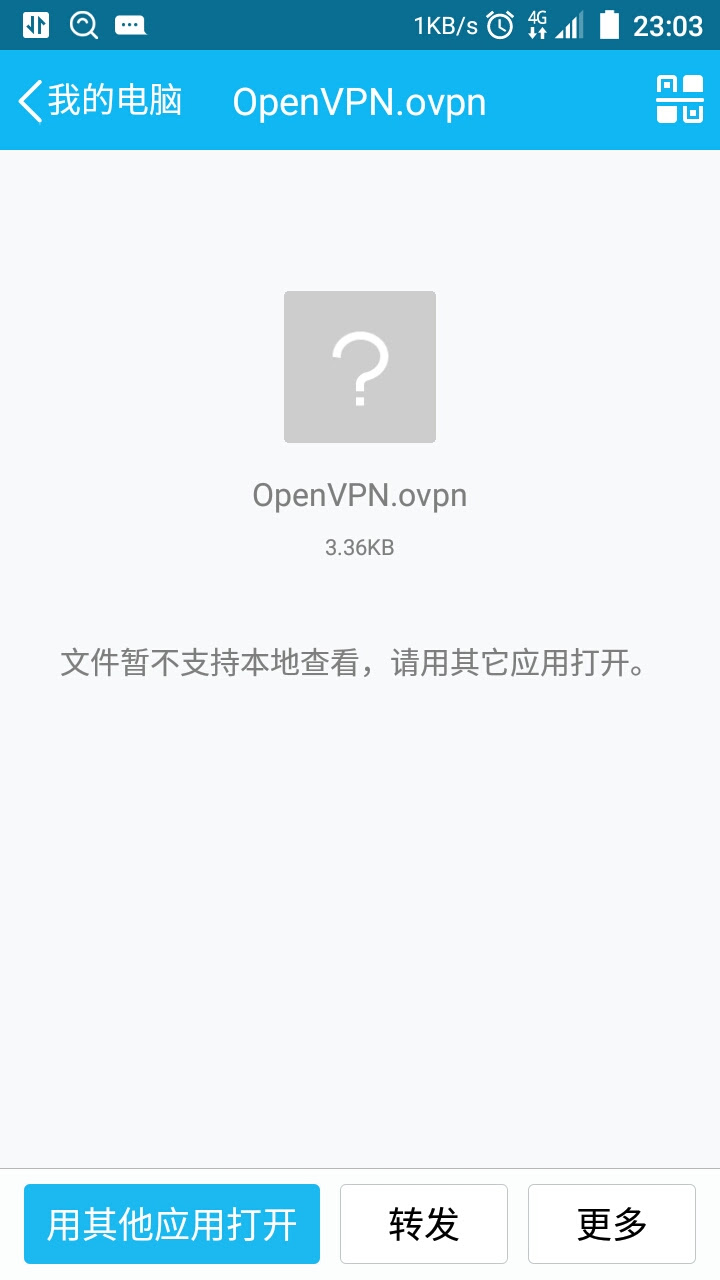Tap 用其他应用打开 button
This screenshot has width=720, height=1280.
(172, 1224)
